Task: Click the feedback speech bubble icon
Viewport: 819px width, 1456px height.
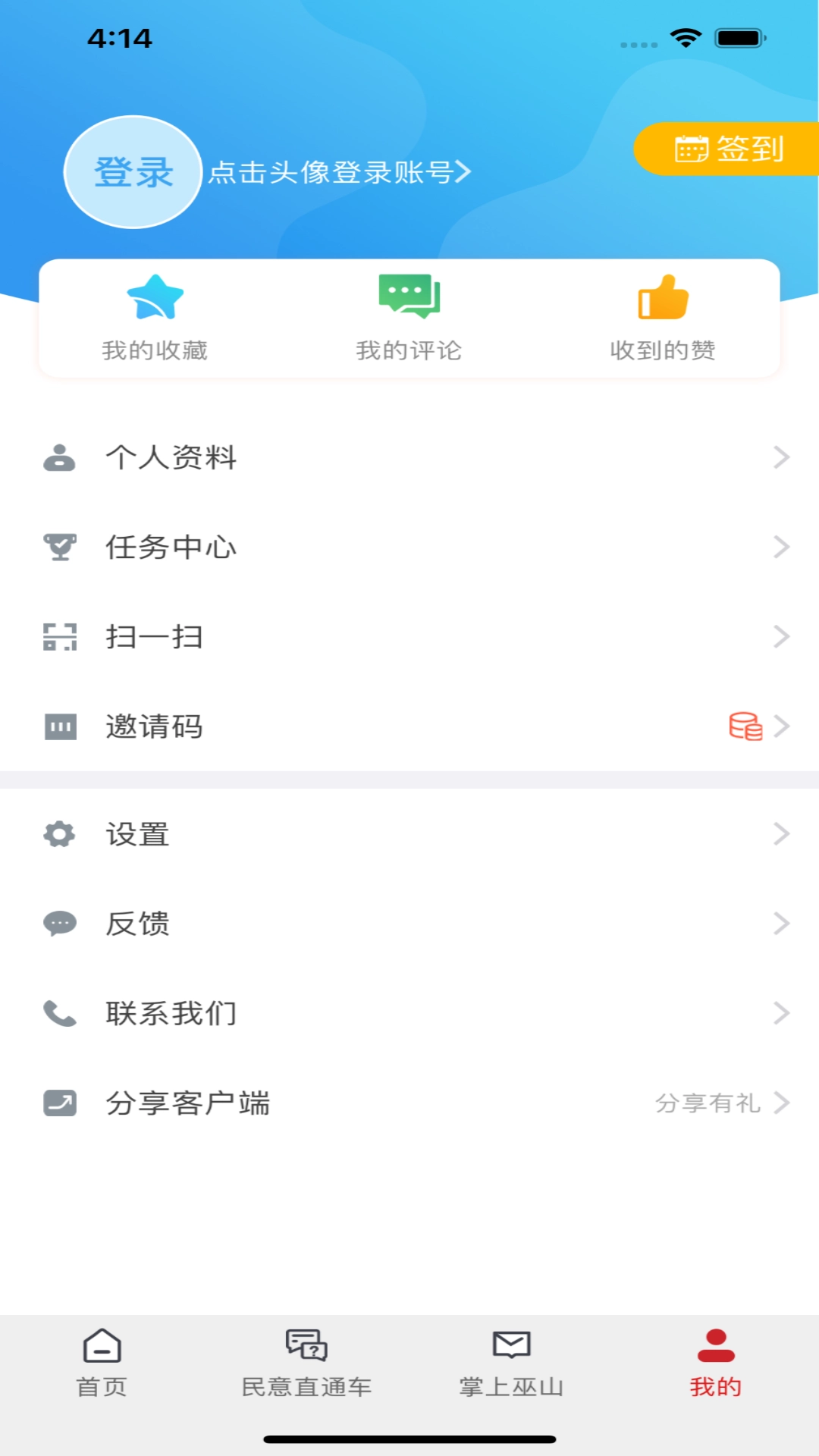Action: point(60,923)
